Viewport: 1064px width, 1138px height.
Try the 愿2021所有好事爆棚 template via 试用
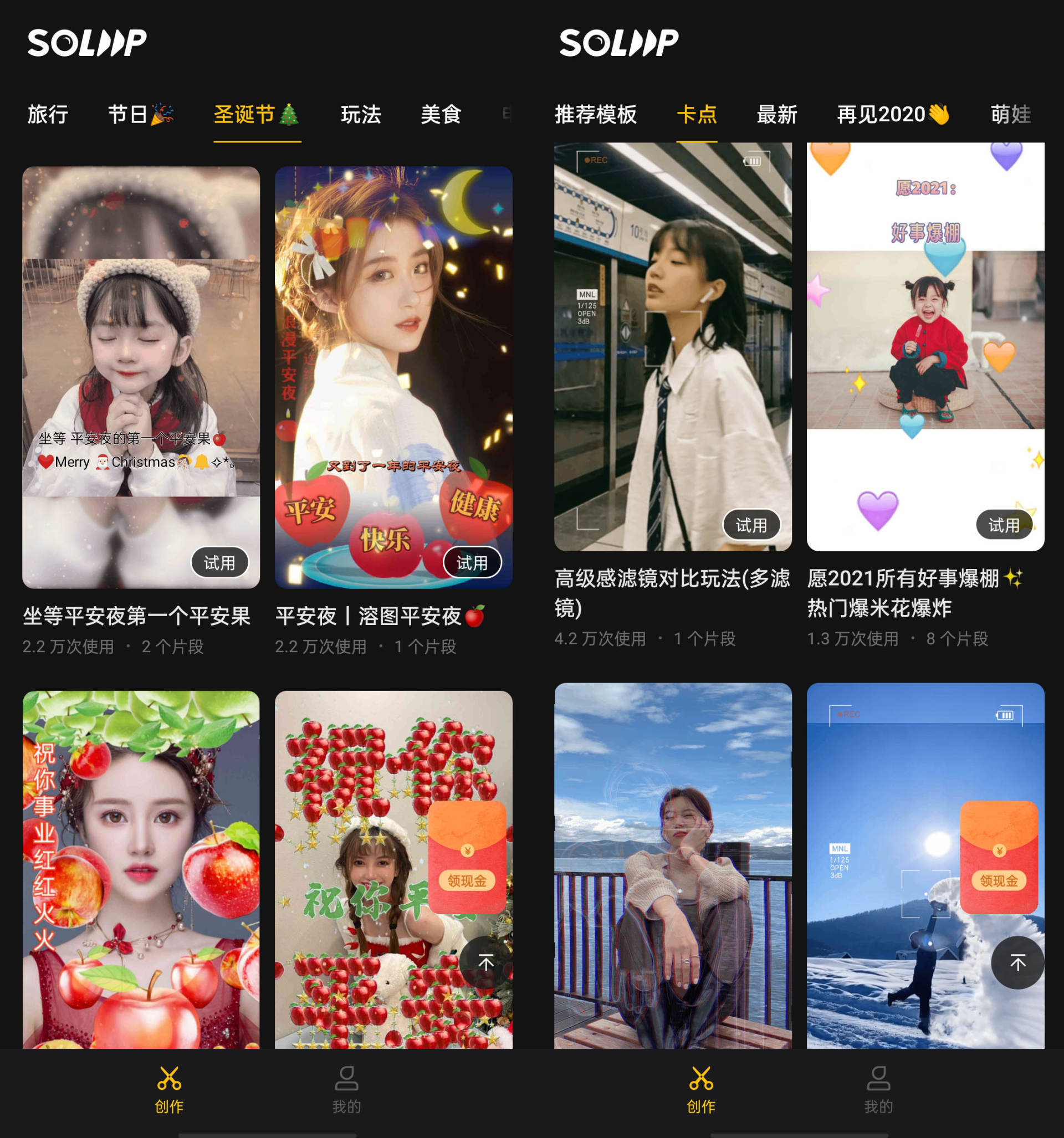pyautogui.click(x=1004, y=525)
